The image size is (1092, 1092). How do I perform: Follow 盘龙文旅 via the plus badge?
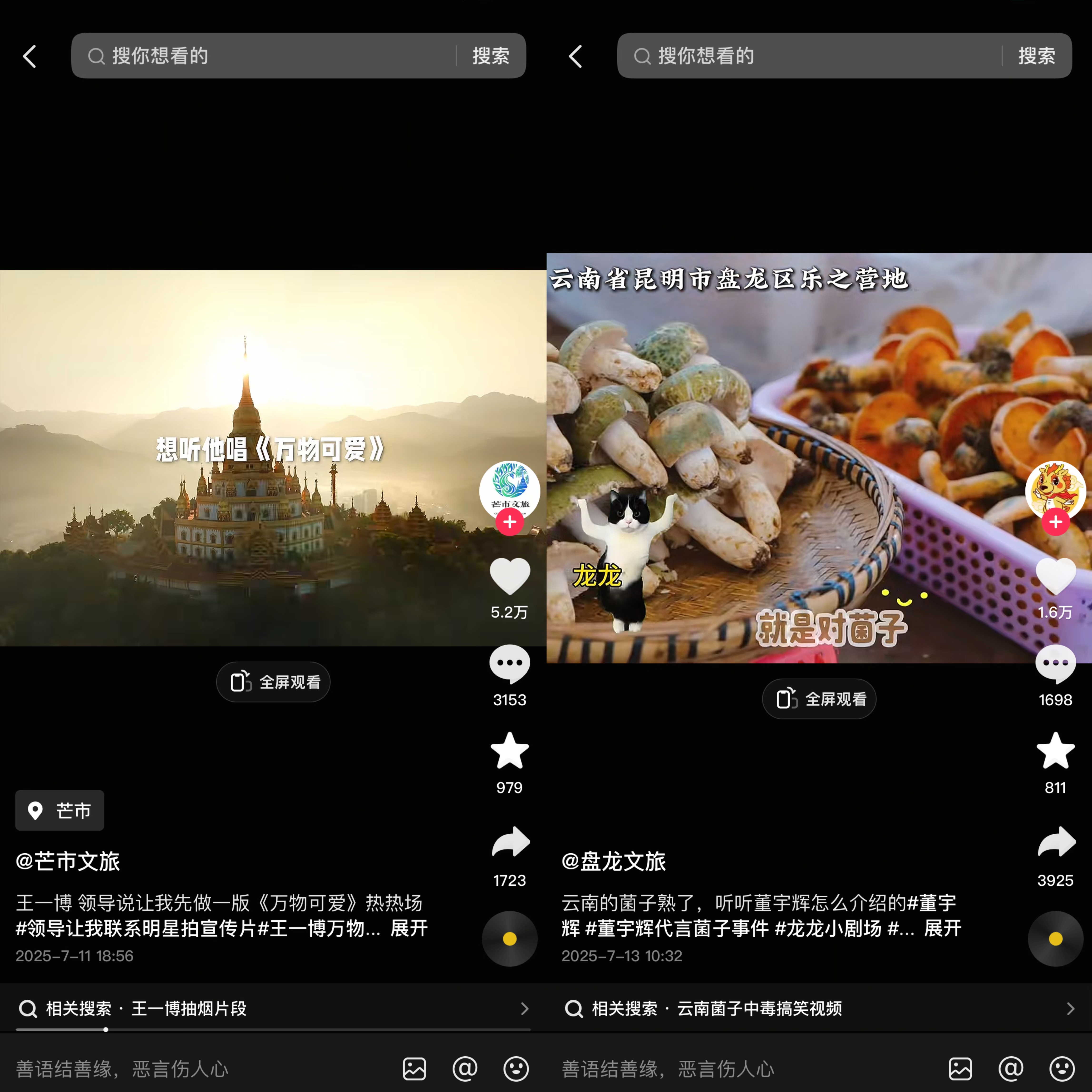coord(1055,522)
